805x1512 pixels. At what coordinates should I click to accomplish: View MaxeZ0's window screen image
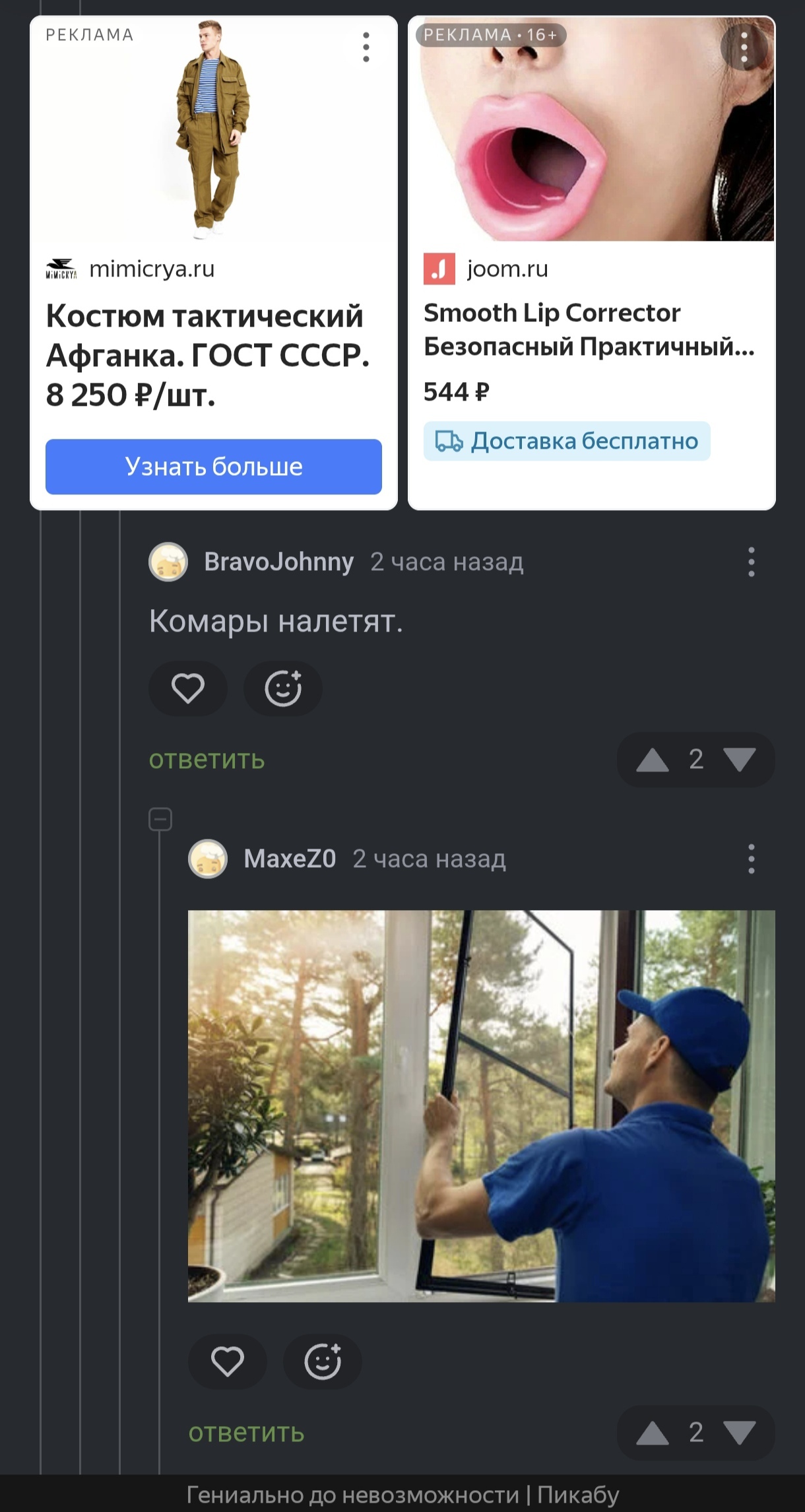point(482,1106)
